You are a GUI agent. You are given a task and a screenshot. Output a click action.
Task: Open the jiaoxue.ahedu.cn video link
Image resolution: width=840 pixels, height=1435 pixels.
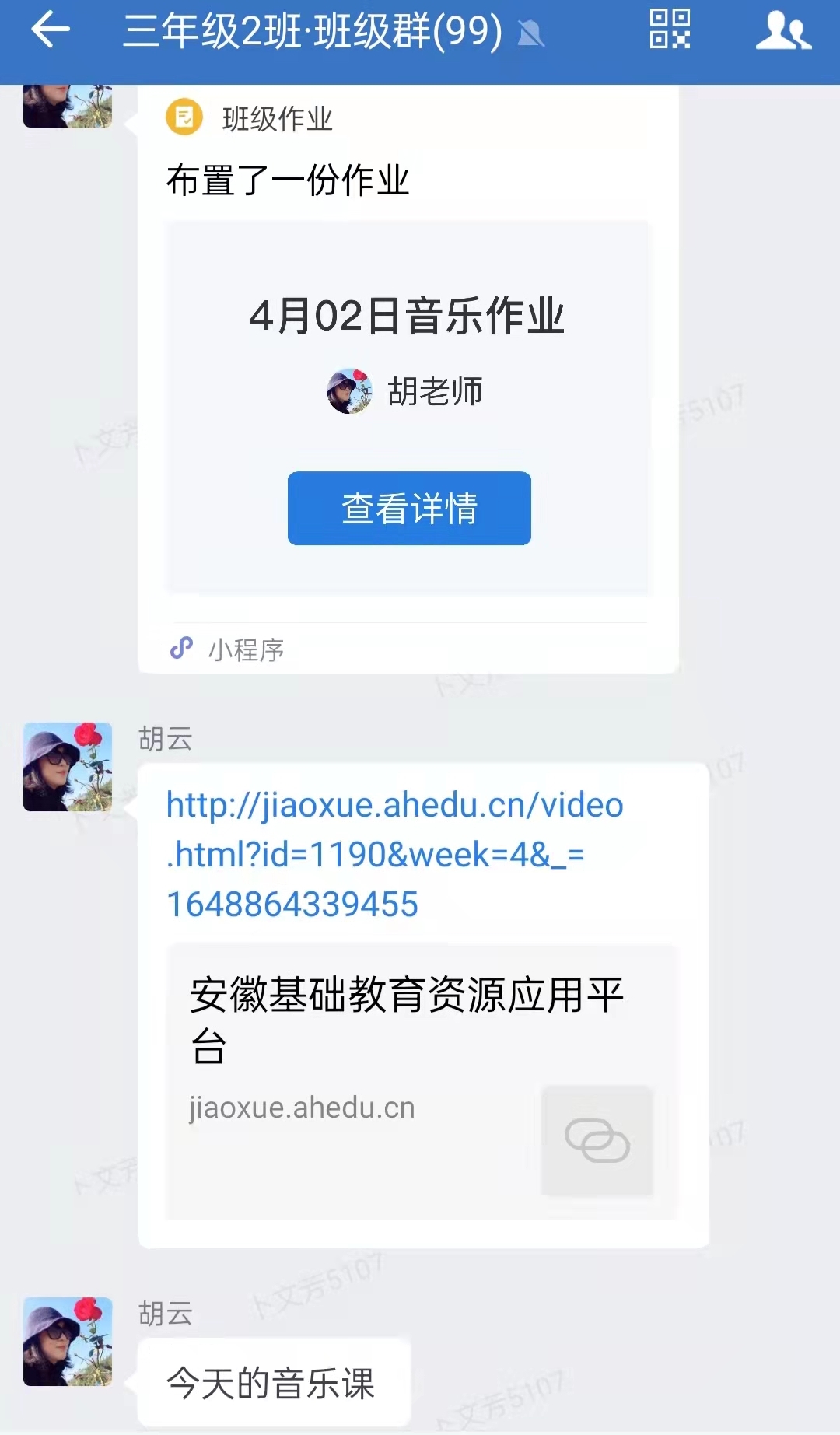394,854
